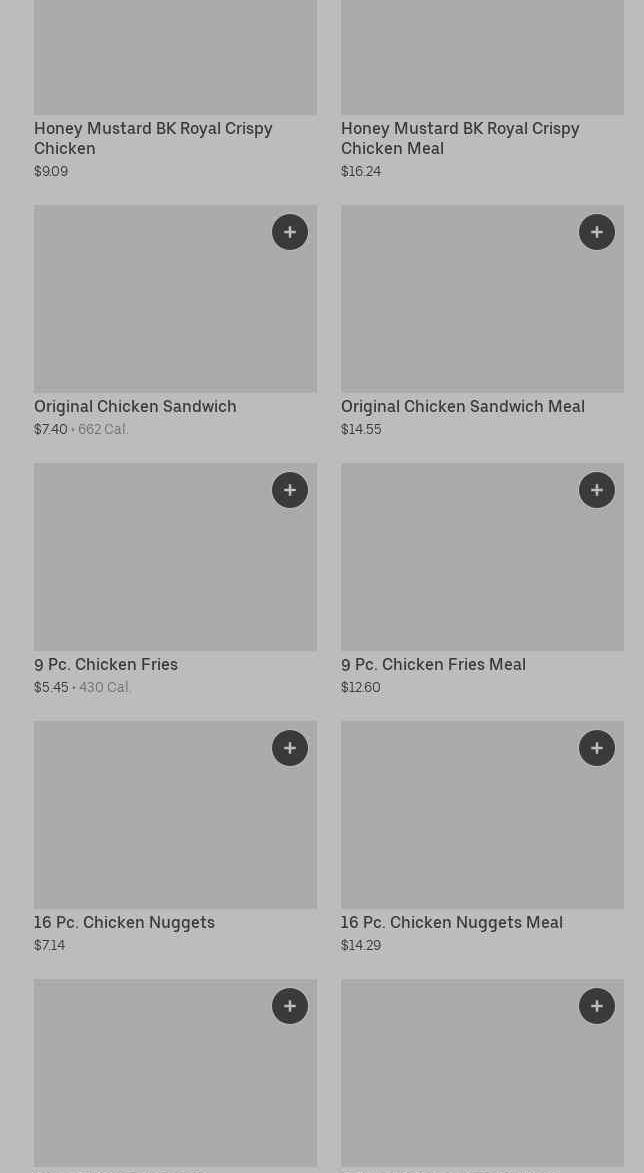Screen dimensions: 644x1173
Task: Select the 16 Pc. Chicken Nuggets Meal item
Action: [x=451, y=922]
